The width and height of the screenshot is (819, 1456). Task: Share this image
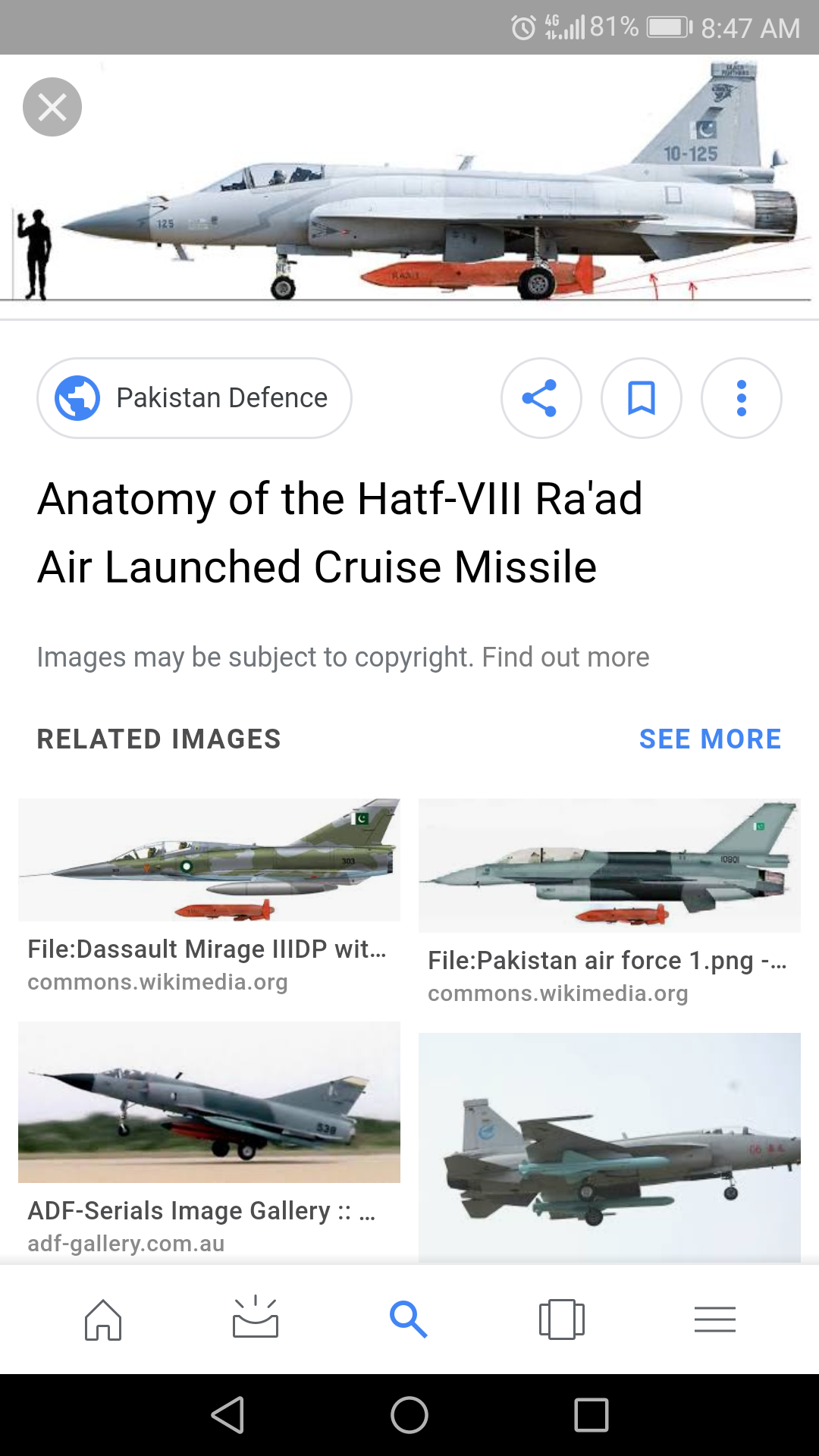[x=541, y=398]
